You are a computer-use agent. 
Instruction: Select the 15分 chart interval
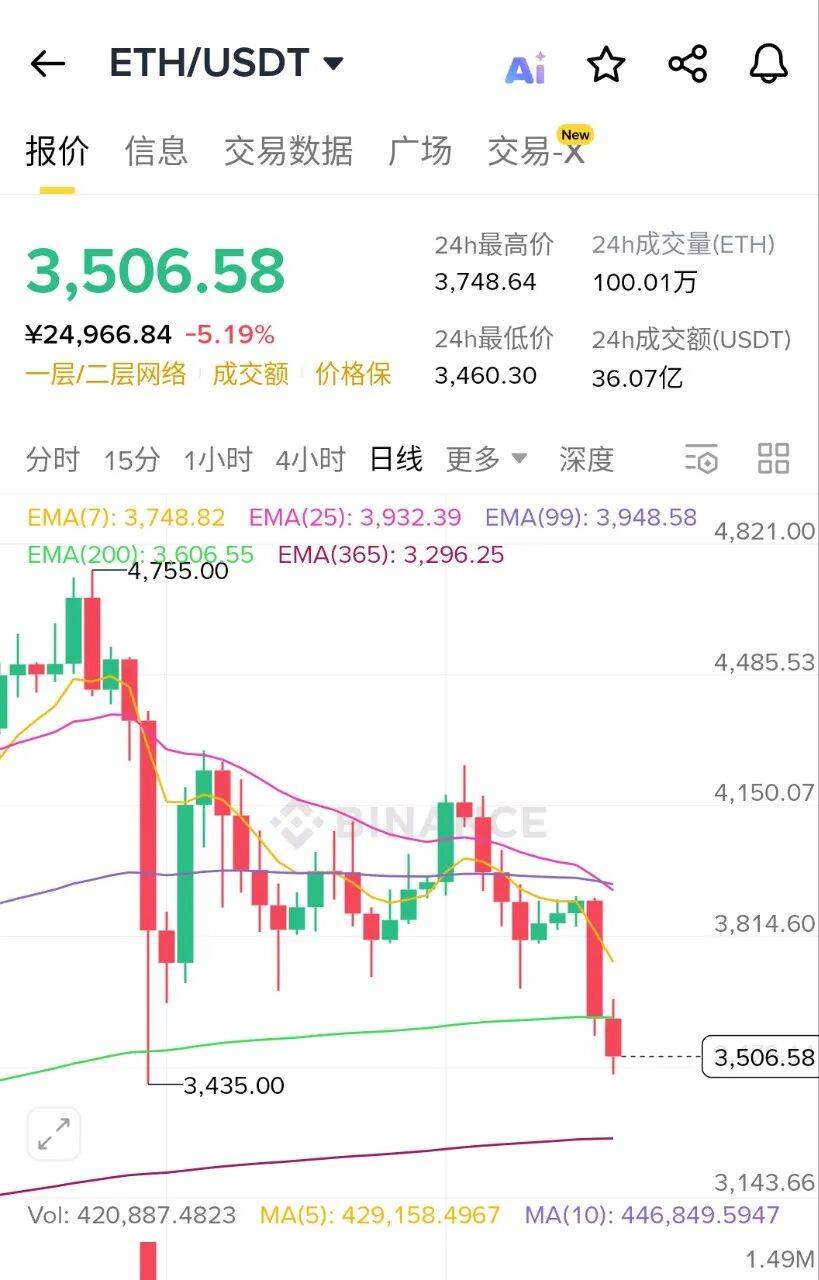(132, 460)
